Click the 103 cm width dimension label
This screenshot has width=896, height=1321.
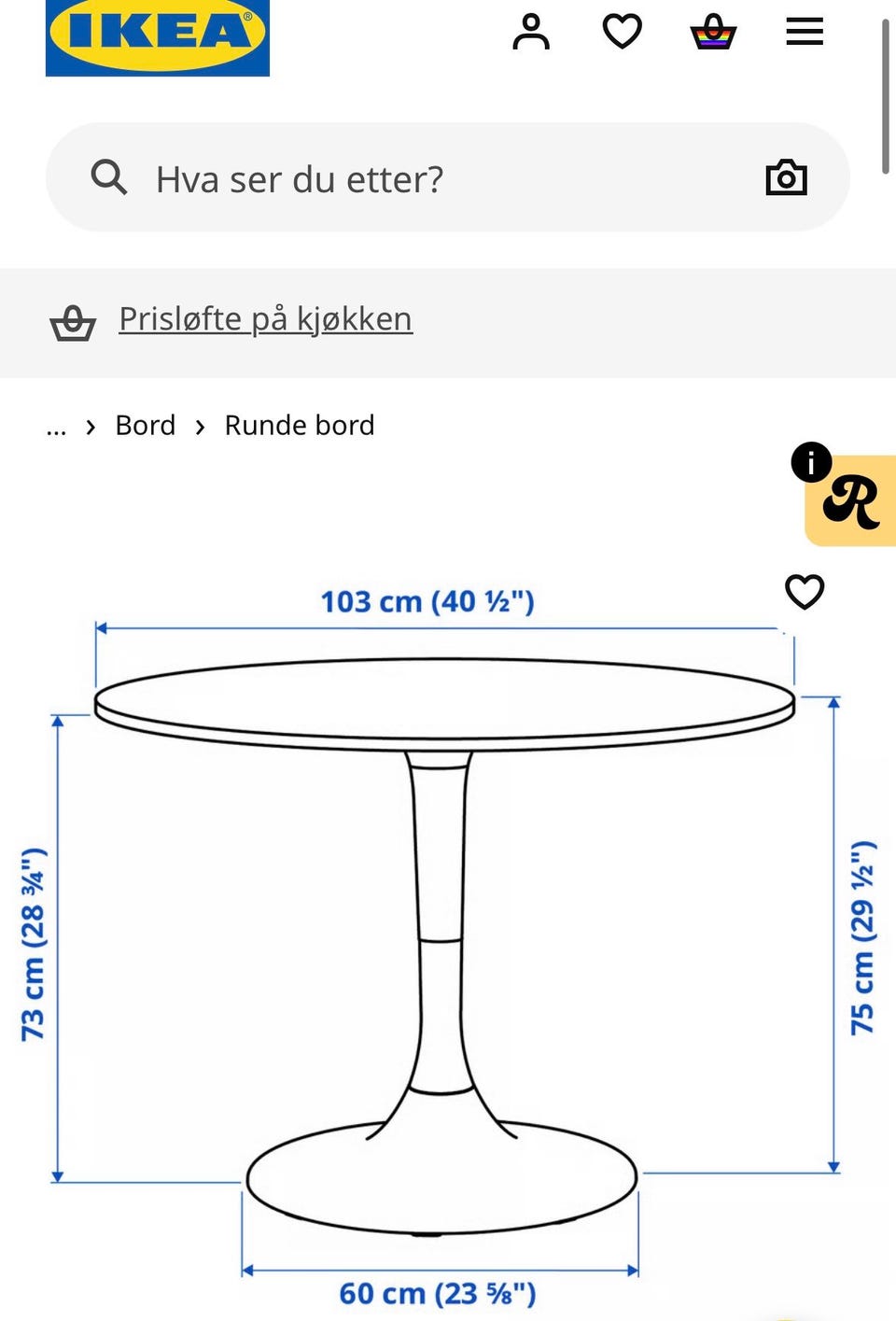point(428,601)
